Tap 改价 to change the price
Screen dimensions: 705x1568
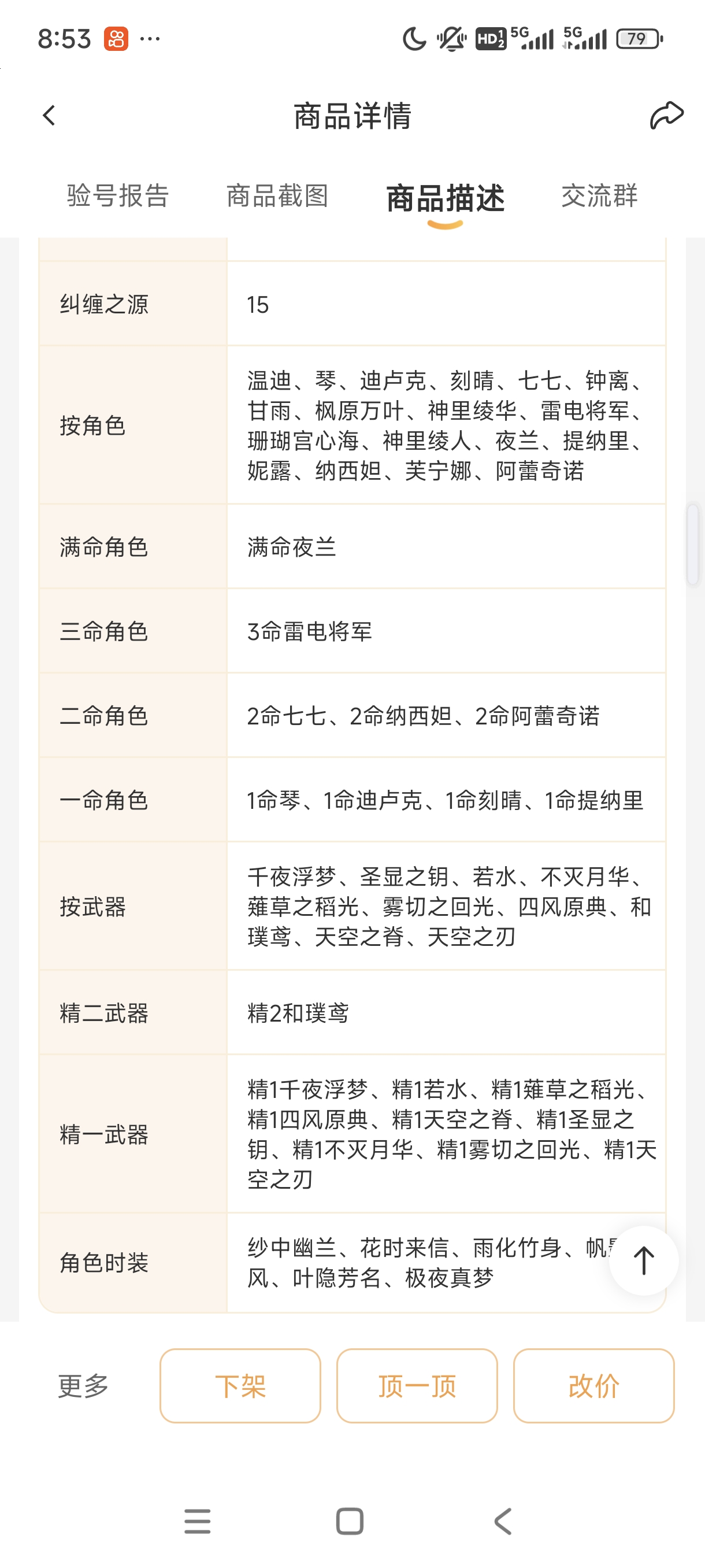click(x=593, y=1386)
